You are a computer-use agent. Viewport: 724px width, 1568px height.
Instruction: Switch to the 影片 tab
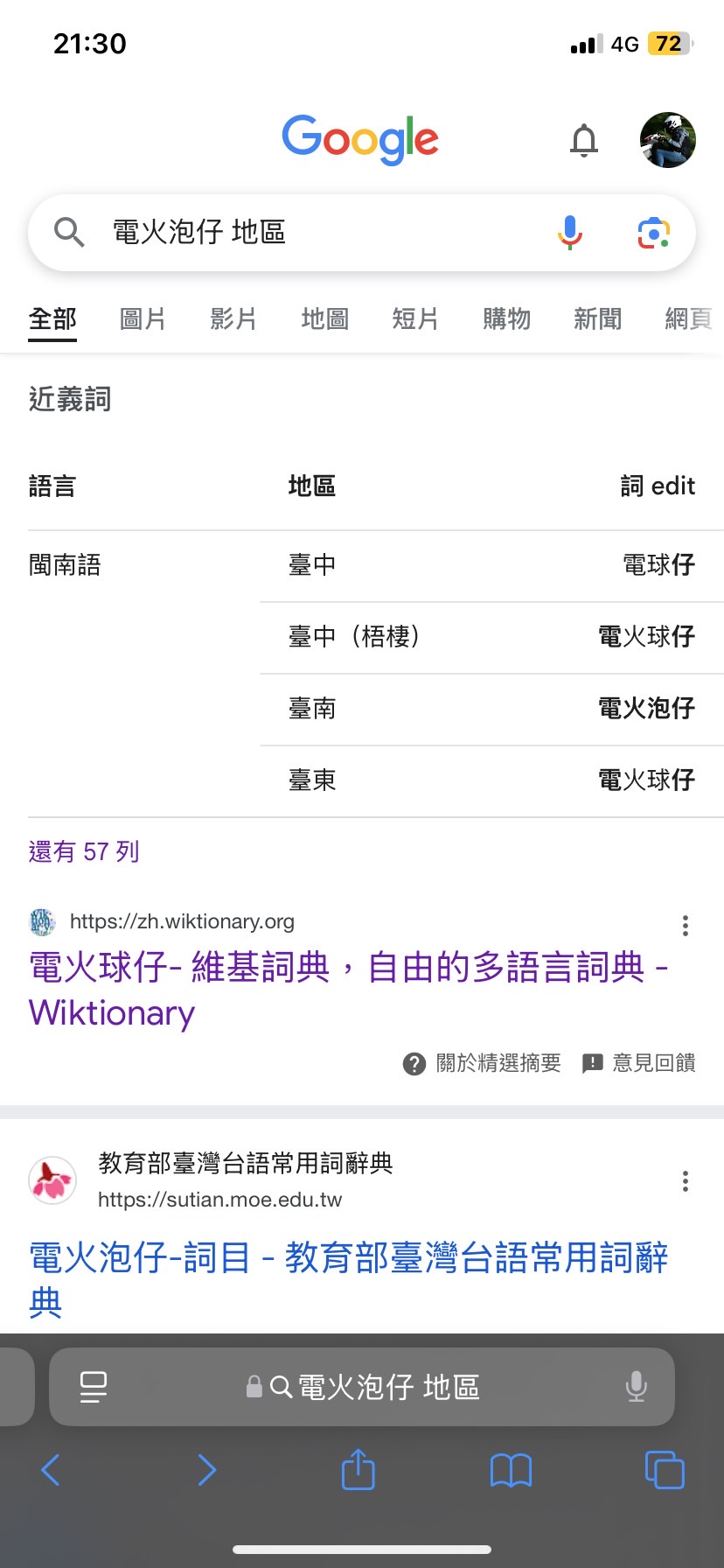pyautogui.click(x=233, y=319)
